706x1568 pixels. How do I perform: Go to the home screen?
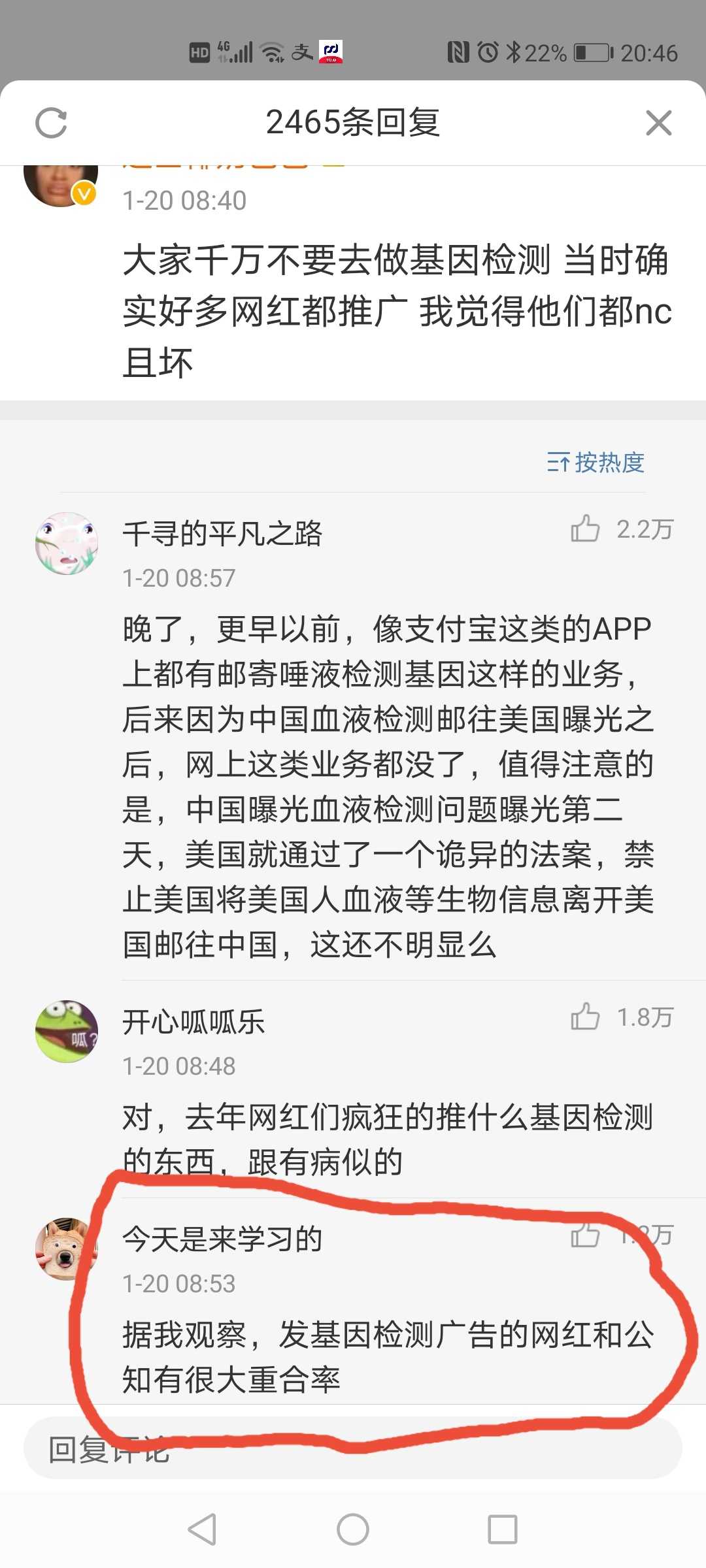pos(353,1529)
